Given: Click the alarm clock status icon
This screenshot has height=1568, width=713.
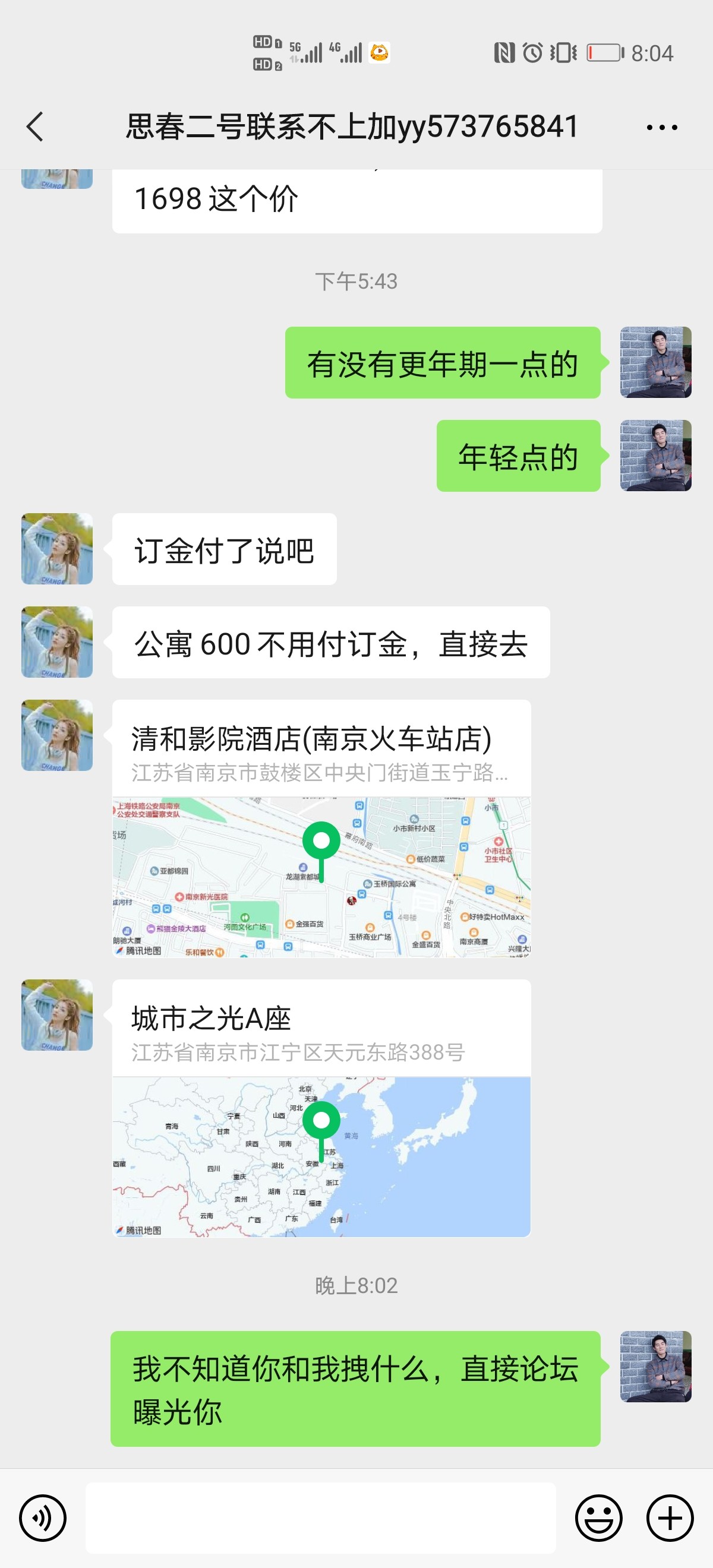Looking at the screenshot, I should [532, 53].
